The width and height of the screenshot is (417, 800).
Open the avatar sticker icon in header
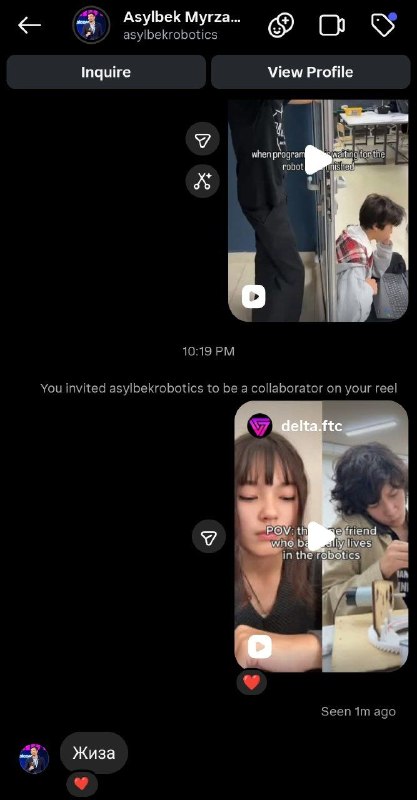pos(281,26)
